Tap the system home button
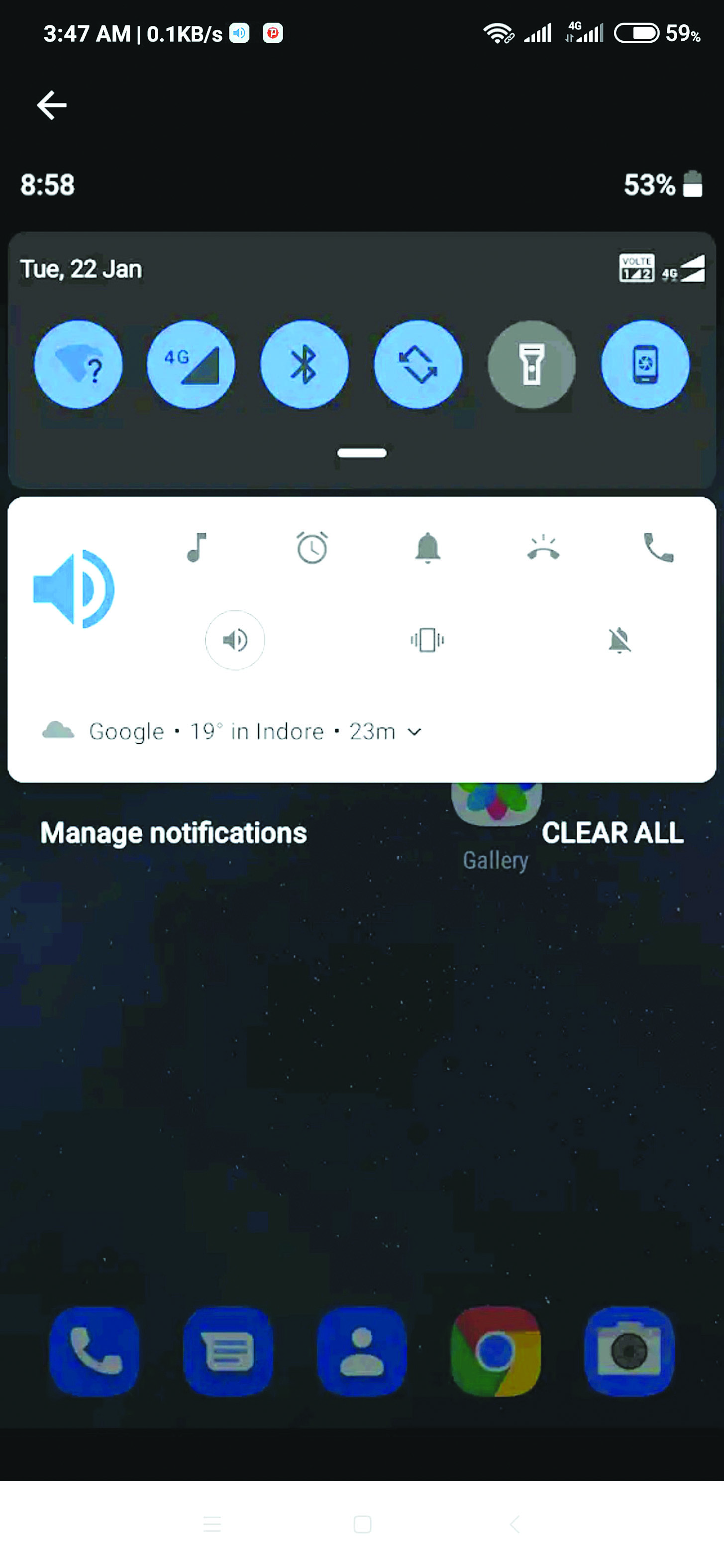Screen dimensions: 724x1568 pyautogui.click(x=362, y=1524)
